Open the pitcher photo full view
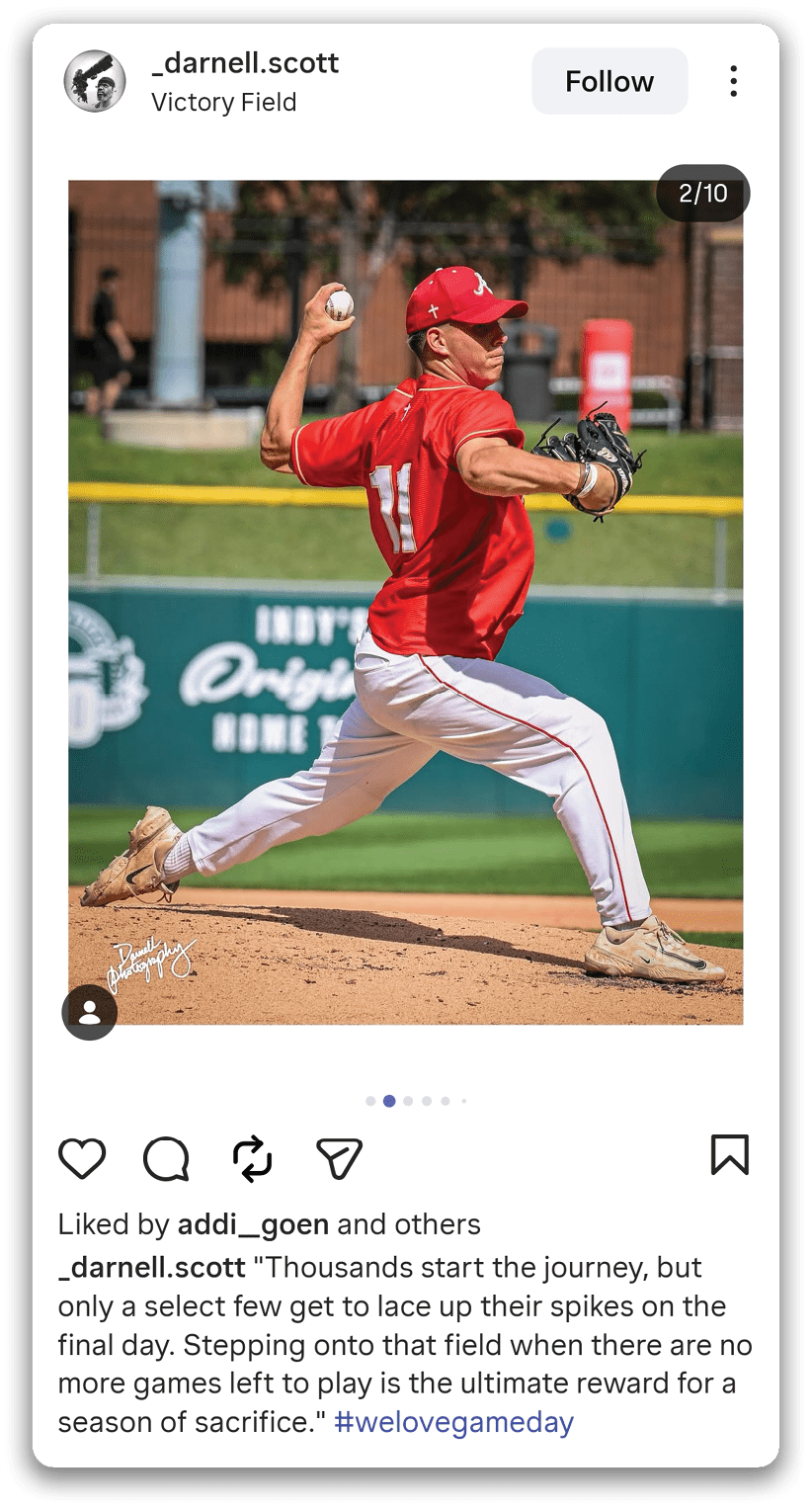This screenshot has width=812, height=1509. [x=405, y=602]
